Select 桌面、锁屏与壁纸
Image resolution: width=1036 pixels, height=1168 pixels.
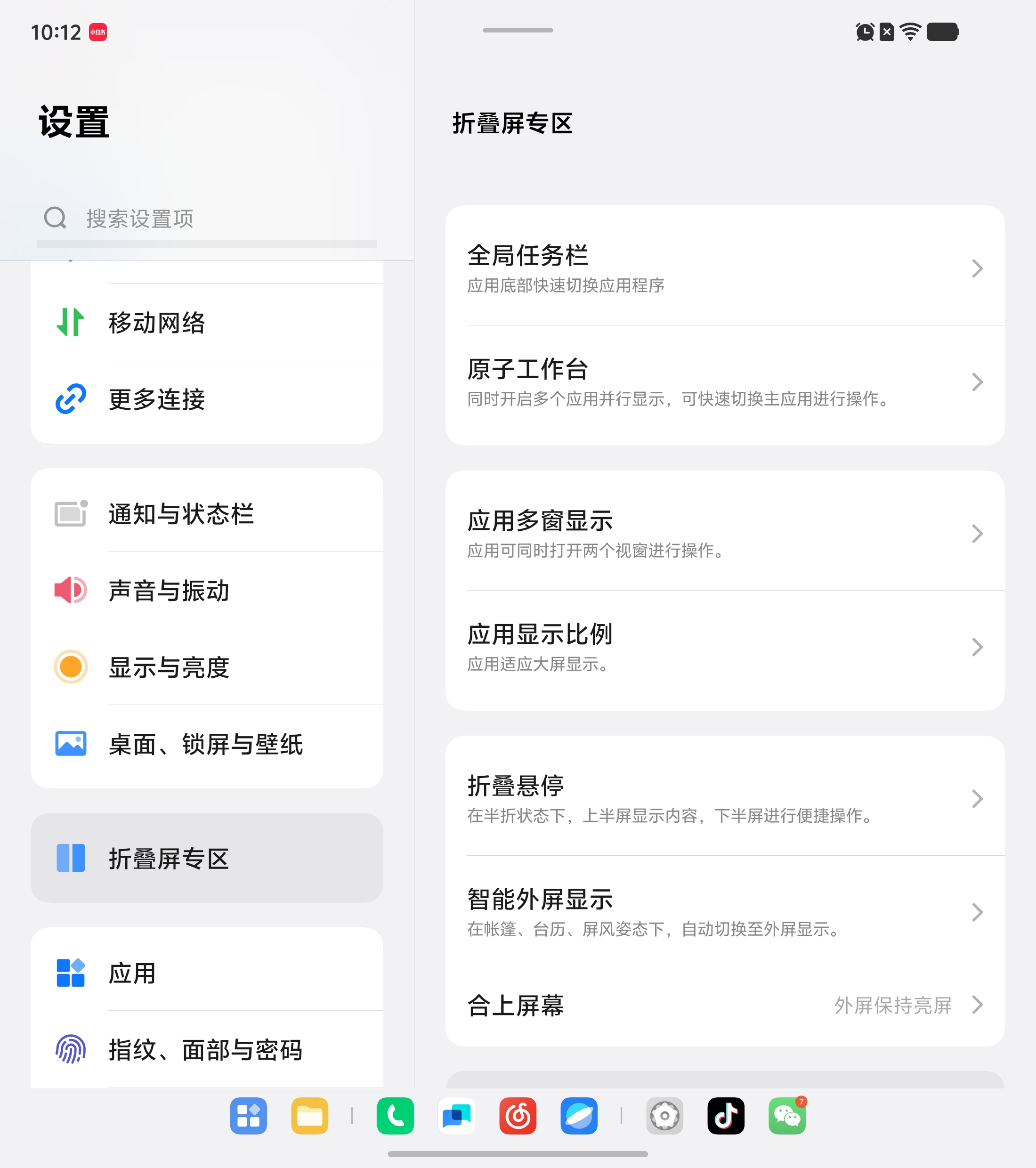pyautogui.click(x=207, y=744)
